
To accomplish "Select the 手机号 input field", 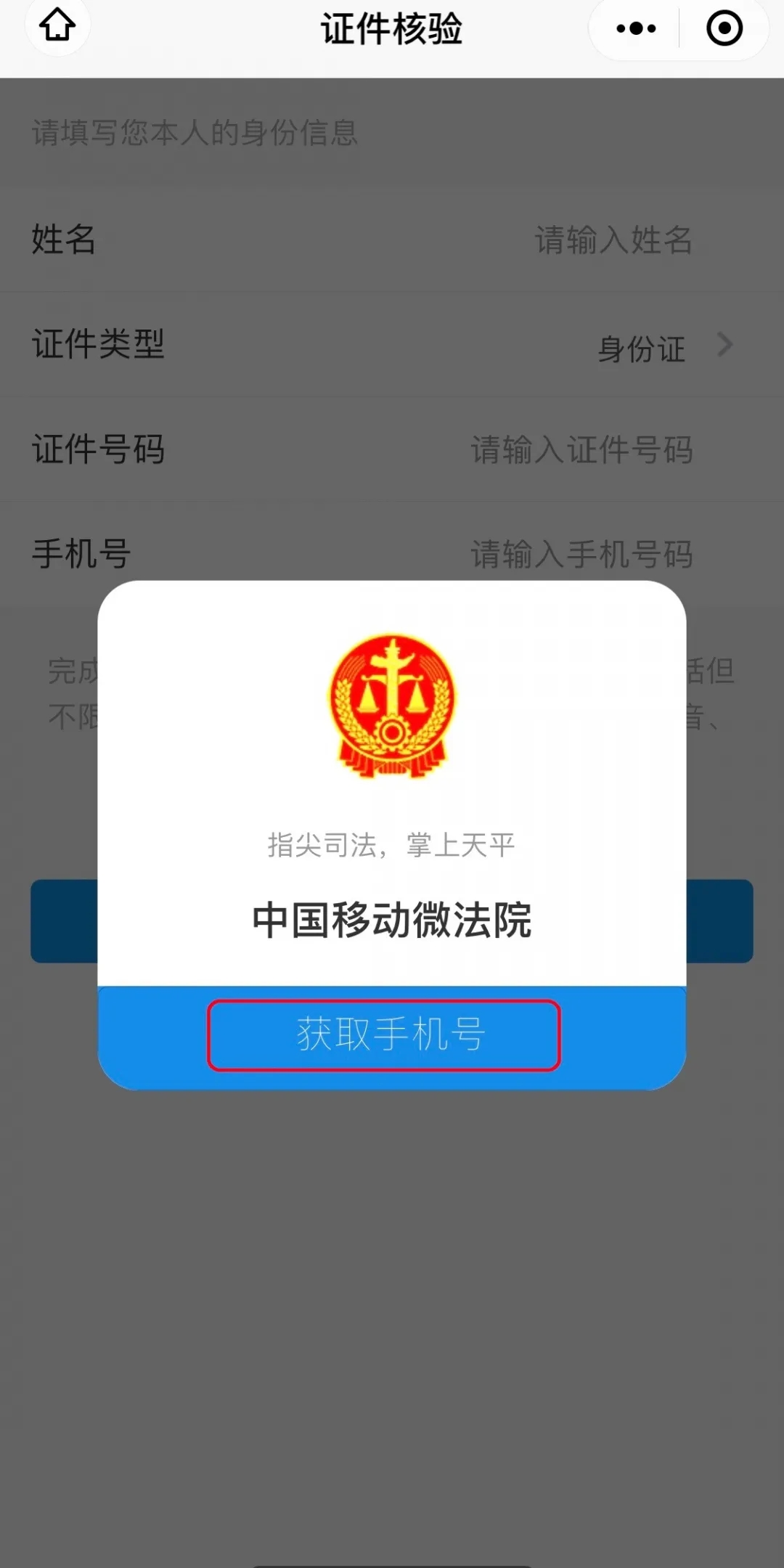I will tap(581, 555).
